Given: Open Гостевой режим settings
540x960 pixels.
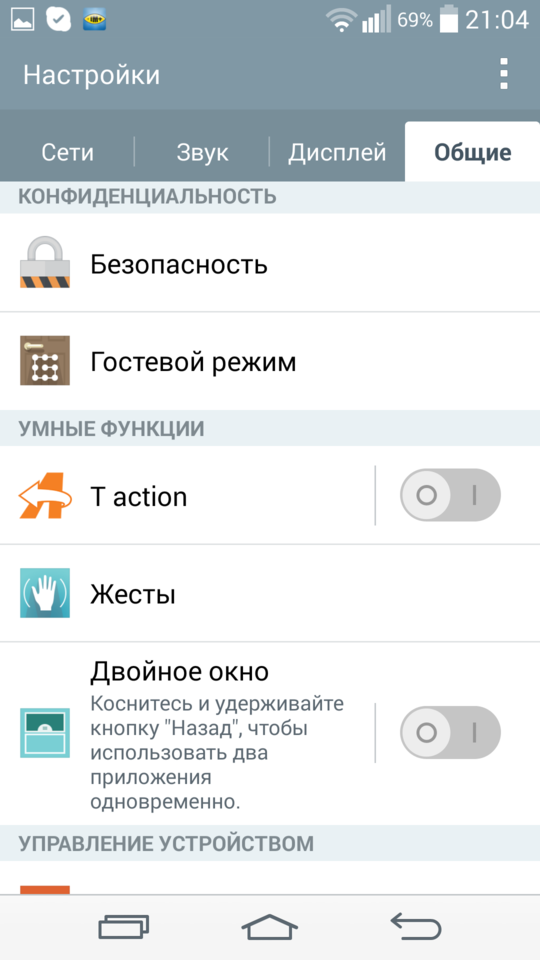Looking at the screenshot, I should pyautogui.click(x=270, y=361).
